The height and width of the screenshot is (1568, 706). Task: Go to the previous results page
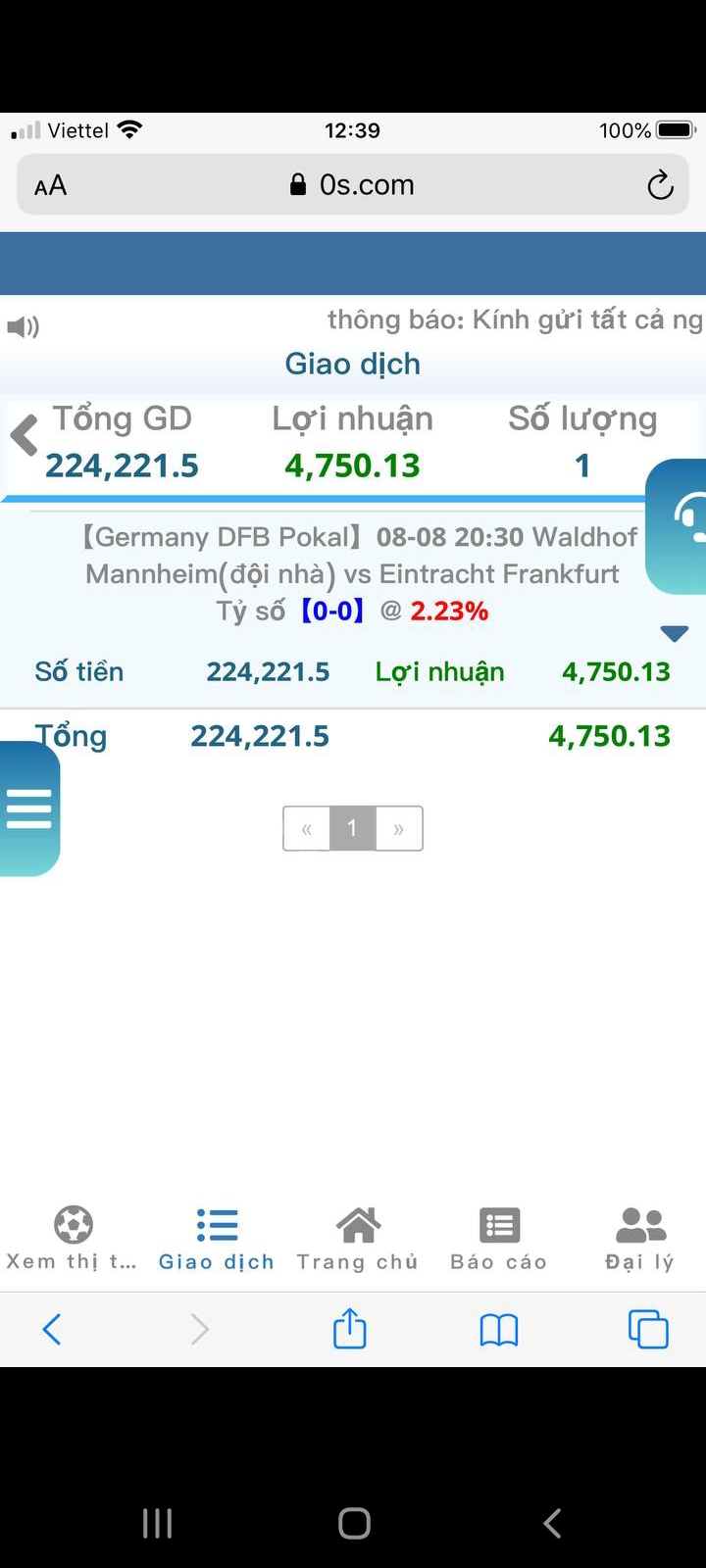coord(307,828)
